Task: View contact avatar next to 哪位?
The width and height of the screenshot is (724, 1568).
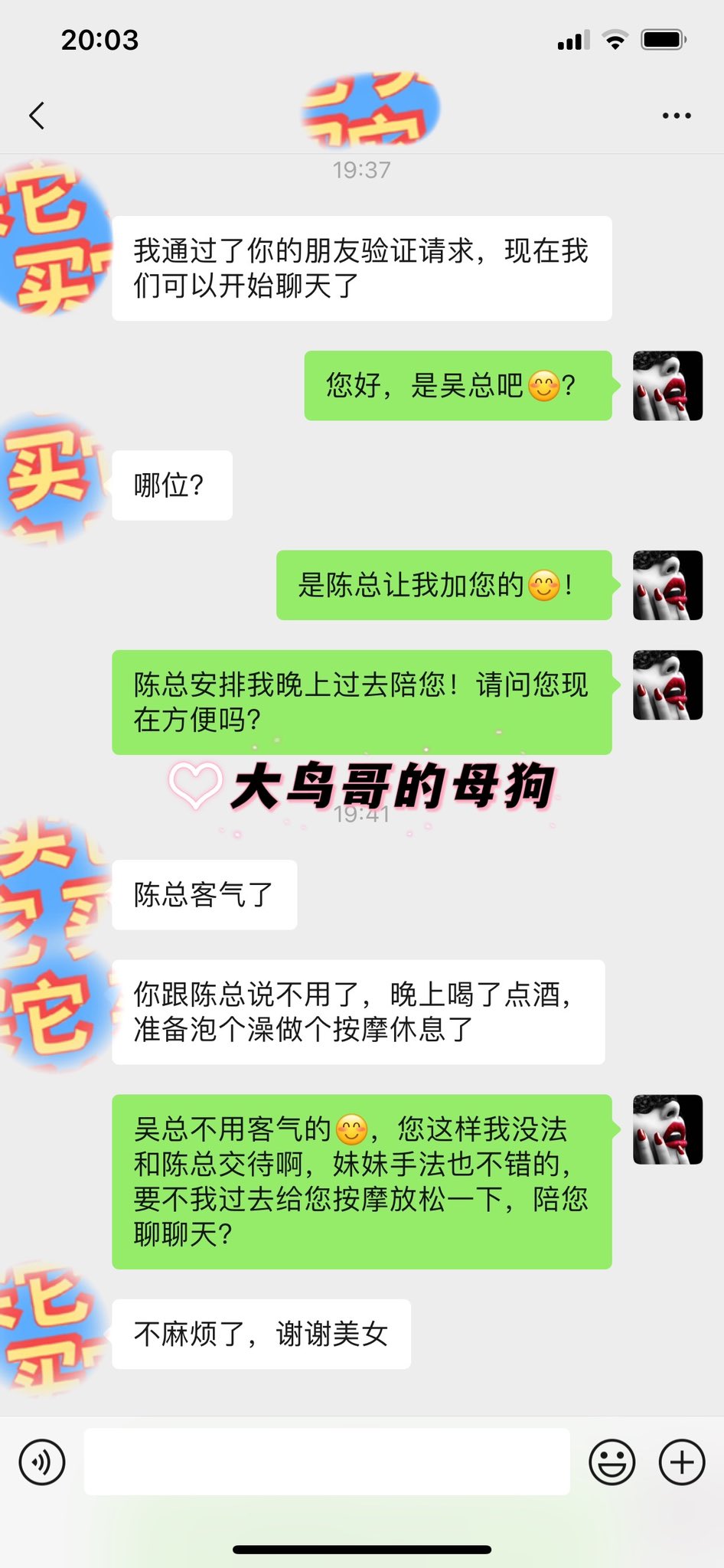Action: click(x=50, y=479)
